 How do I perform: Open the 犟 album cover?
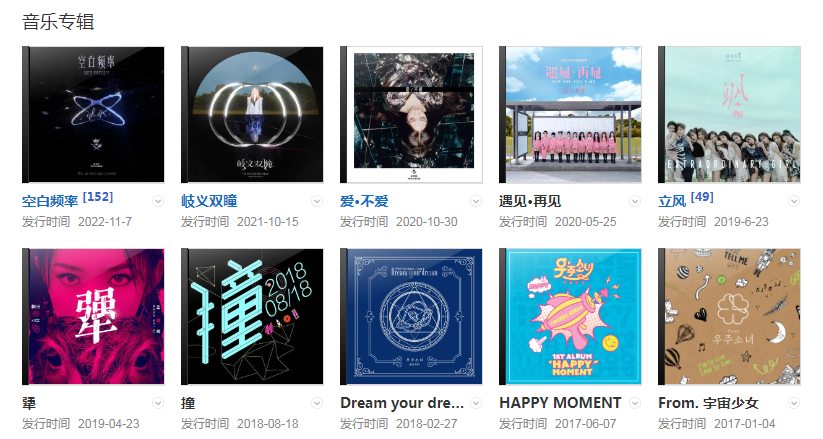[94, 317]
